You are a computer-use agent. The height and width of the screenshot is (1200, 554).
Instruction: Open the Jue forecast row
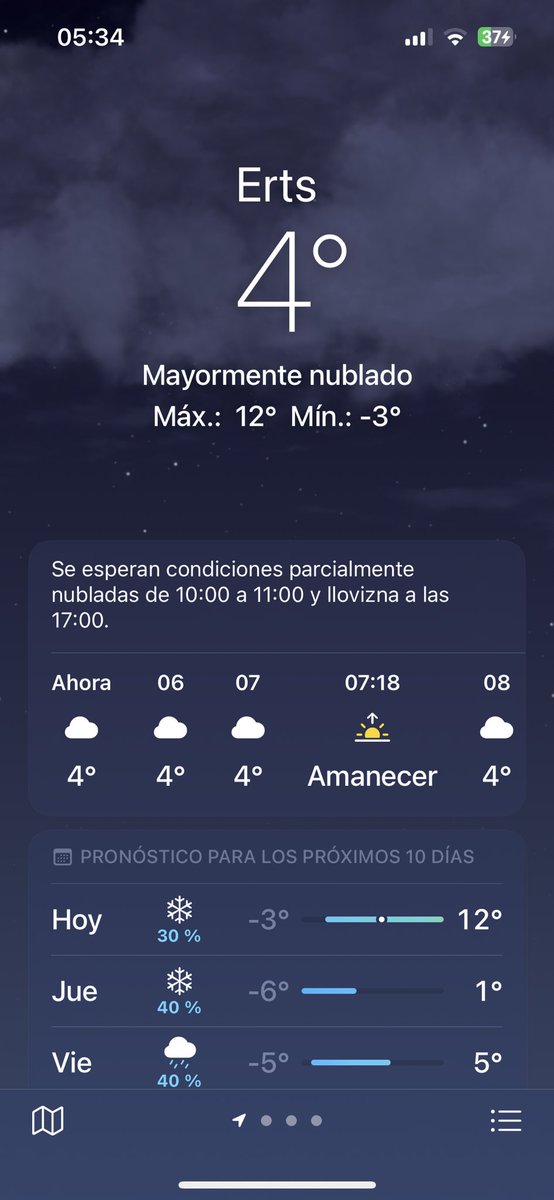(277, 991)
